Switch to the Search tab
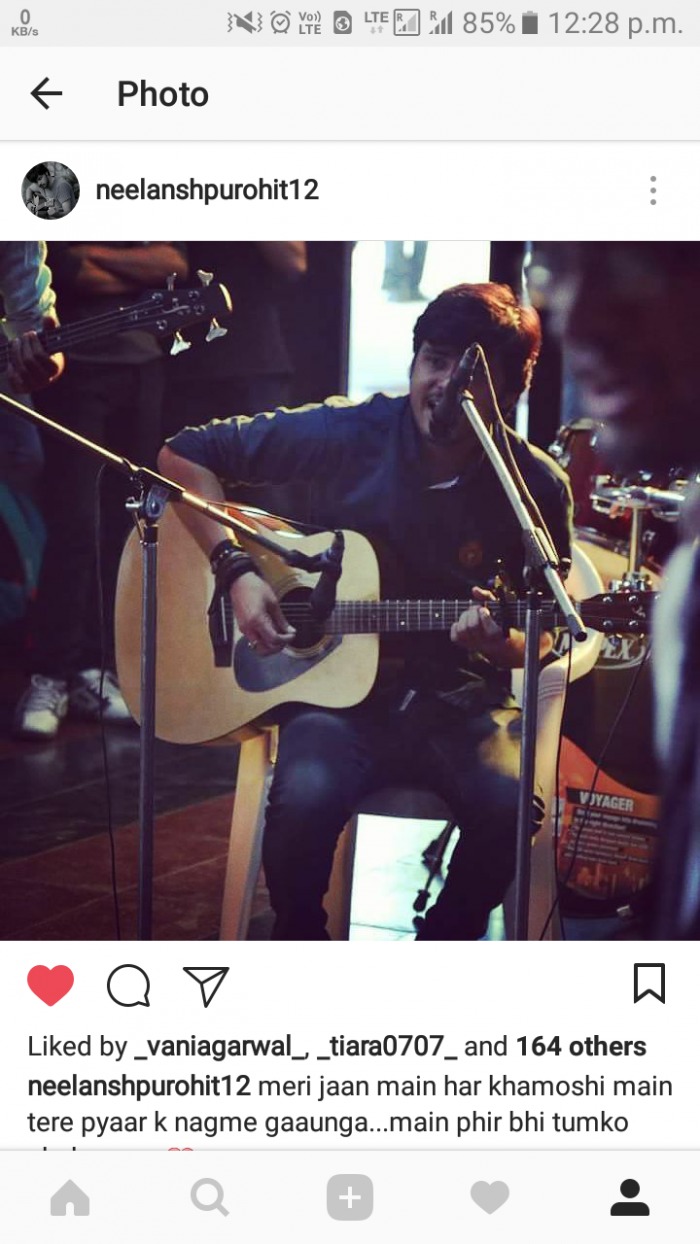 [209, 1197]
